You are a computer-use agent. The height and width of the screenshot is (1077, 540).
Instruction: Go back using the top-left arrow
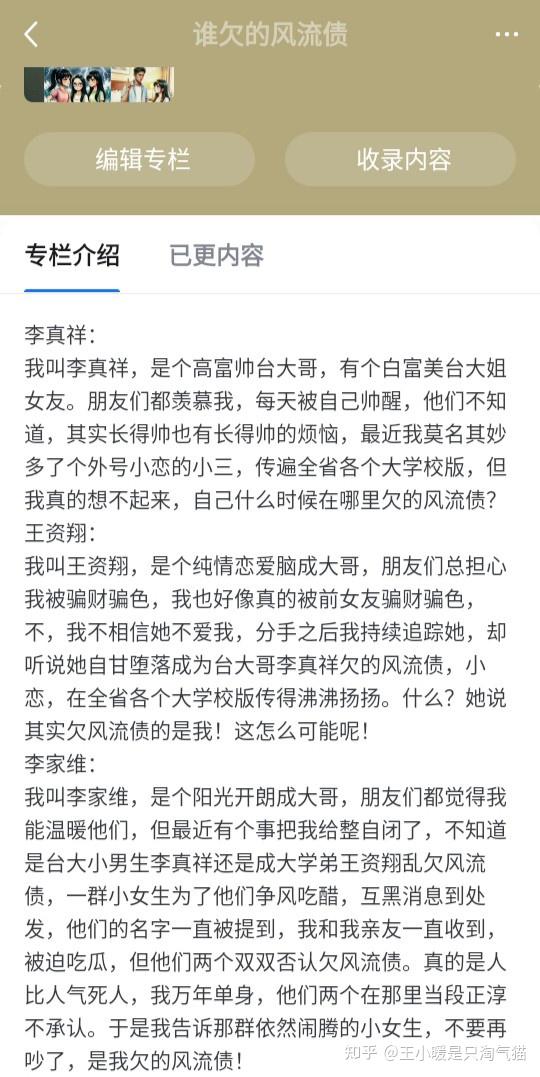31,34
